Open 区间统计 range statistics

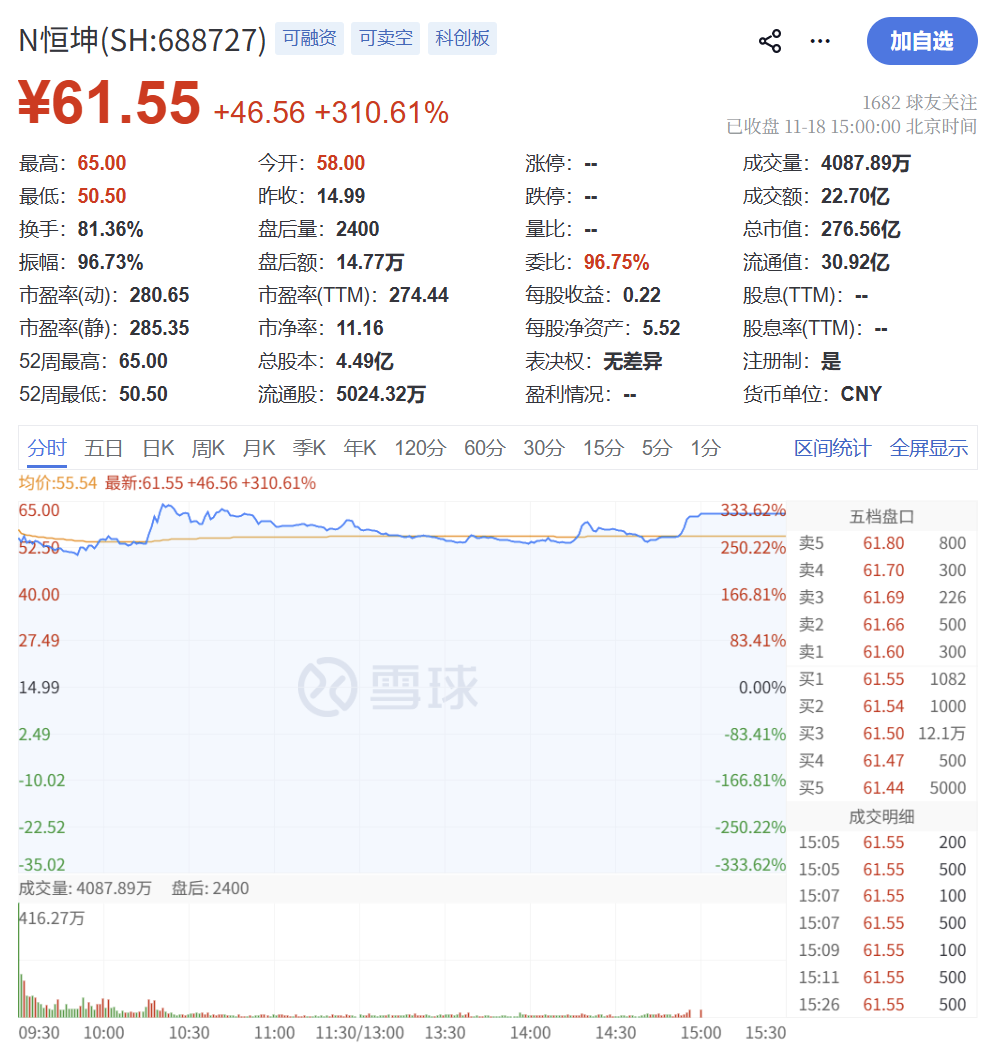click(832, 448)
